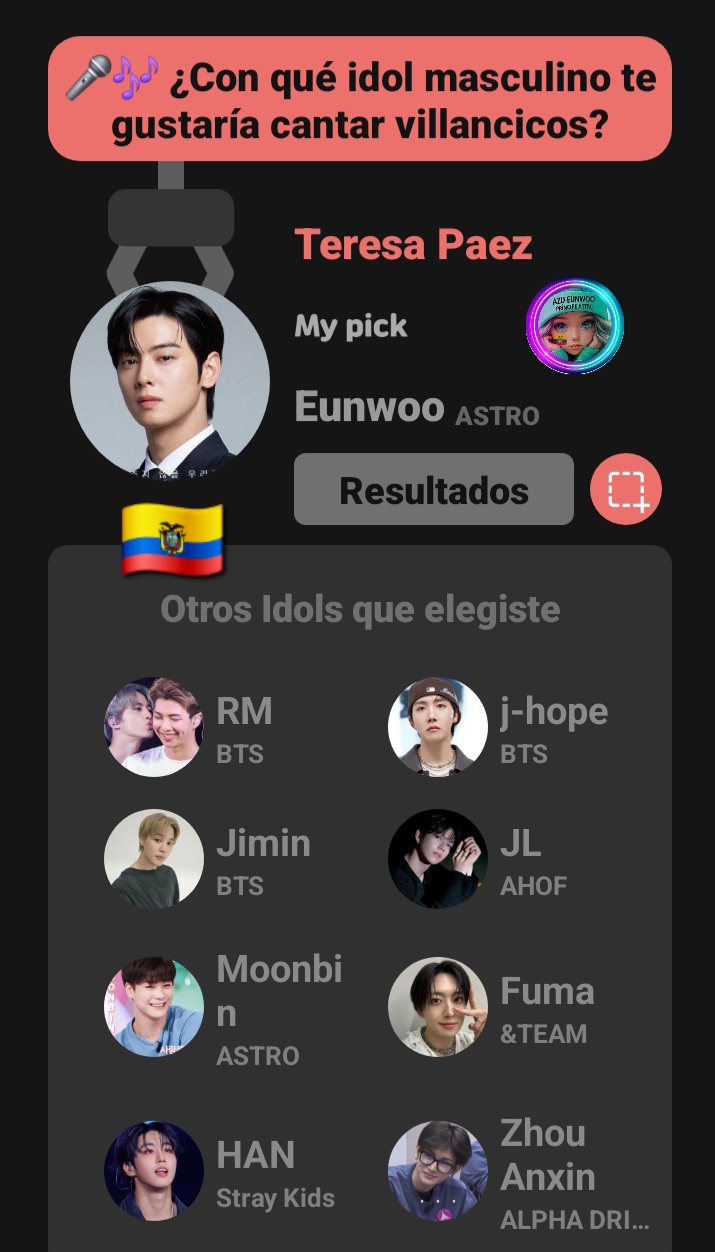Select RM from BTS
The width and height of the screenshot is (715, 1252).
(154, 727)
